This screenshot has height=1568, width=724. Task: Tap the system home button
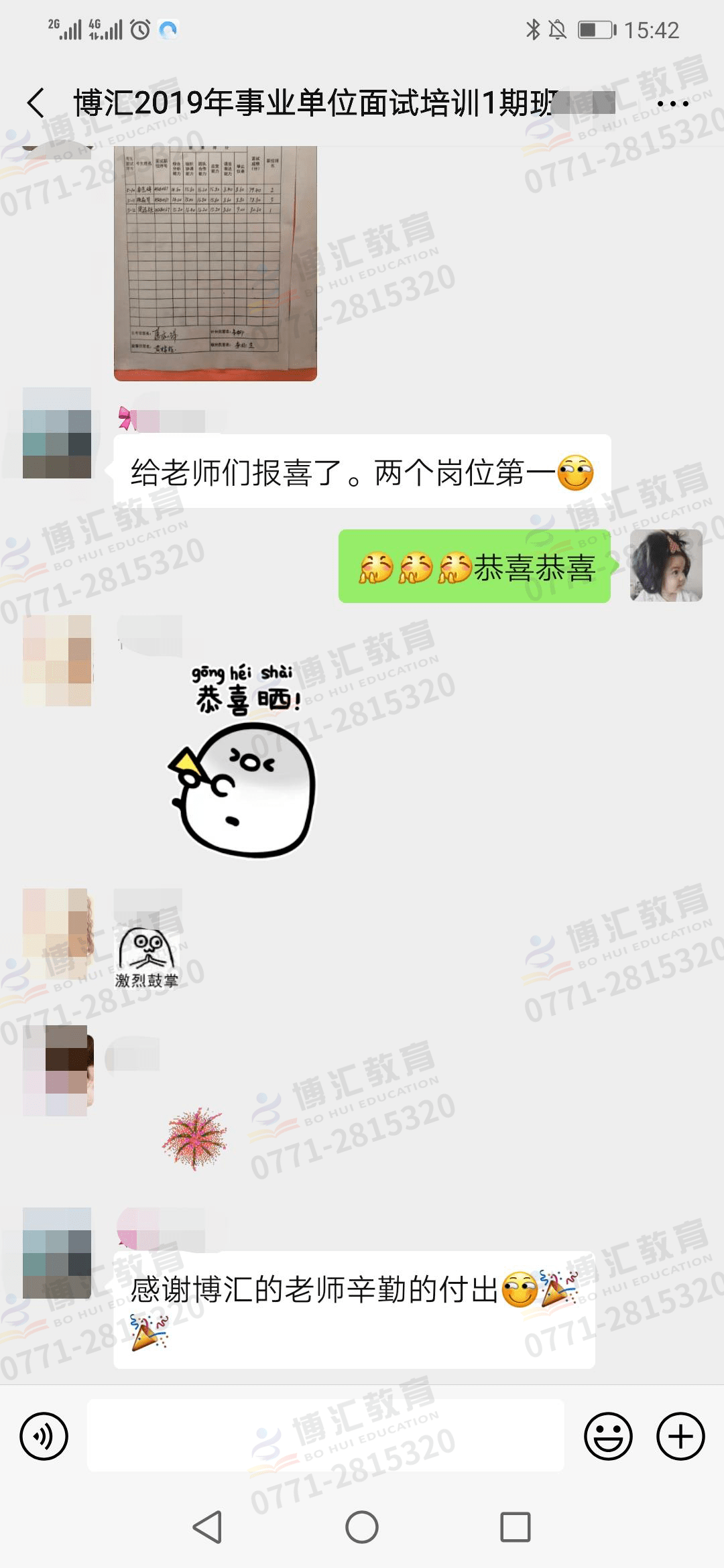[x=361, y=1527]
